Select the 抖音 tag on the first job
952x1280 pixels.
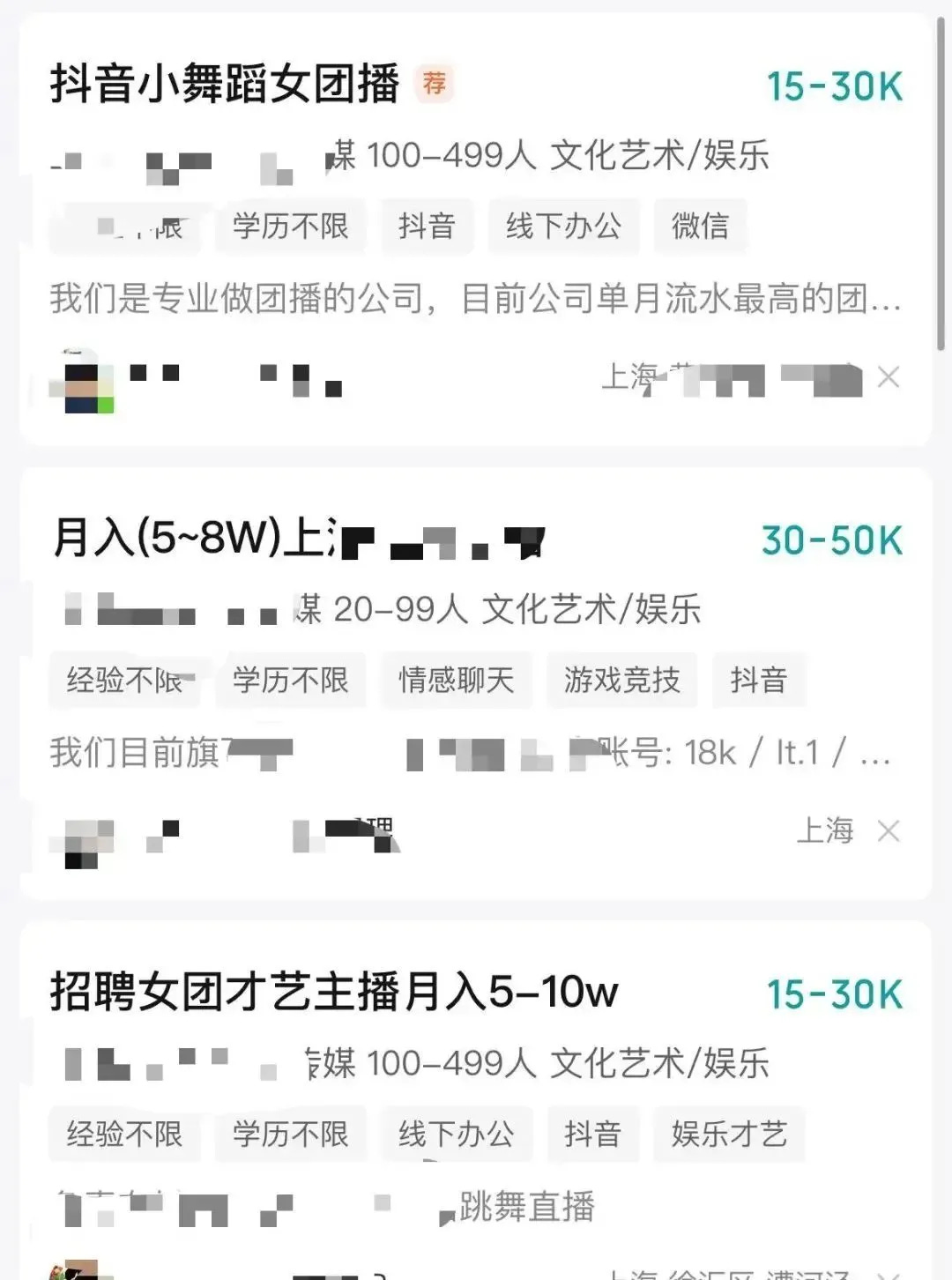[x=427, y=227]
